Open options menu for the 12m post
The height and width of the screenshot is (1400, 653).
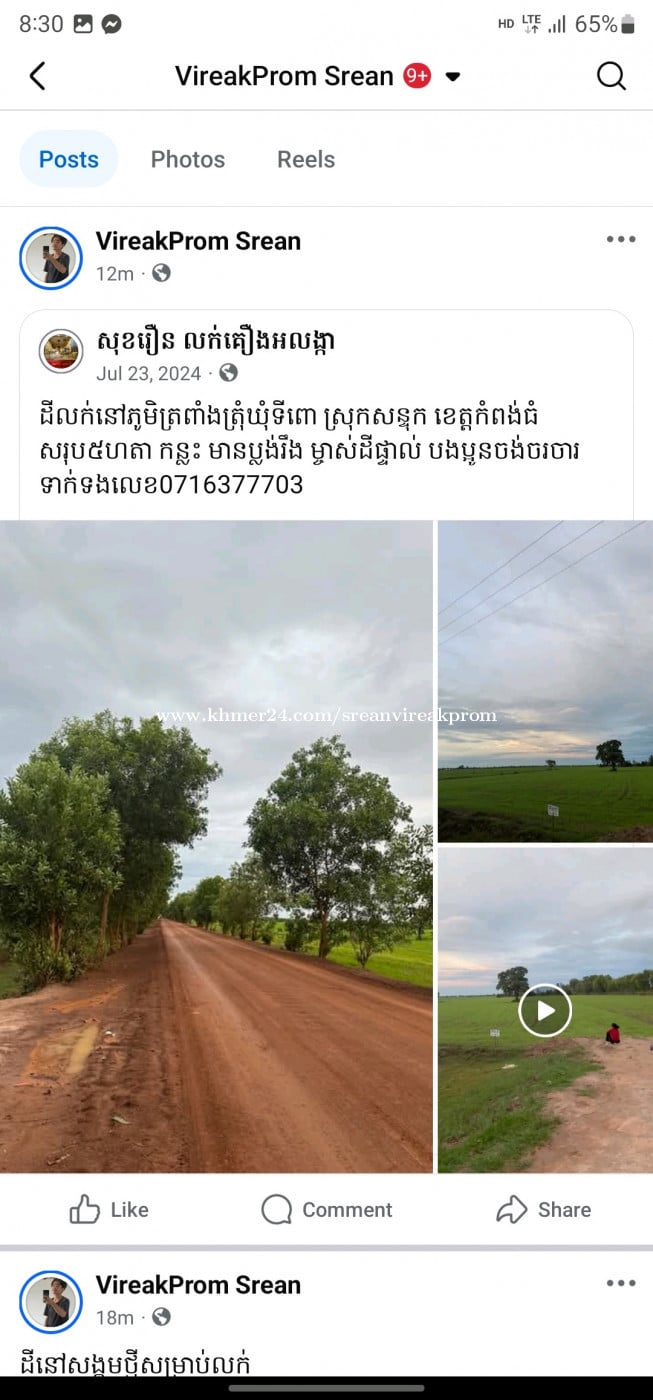point(620,239)
